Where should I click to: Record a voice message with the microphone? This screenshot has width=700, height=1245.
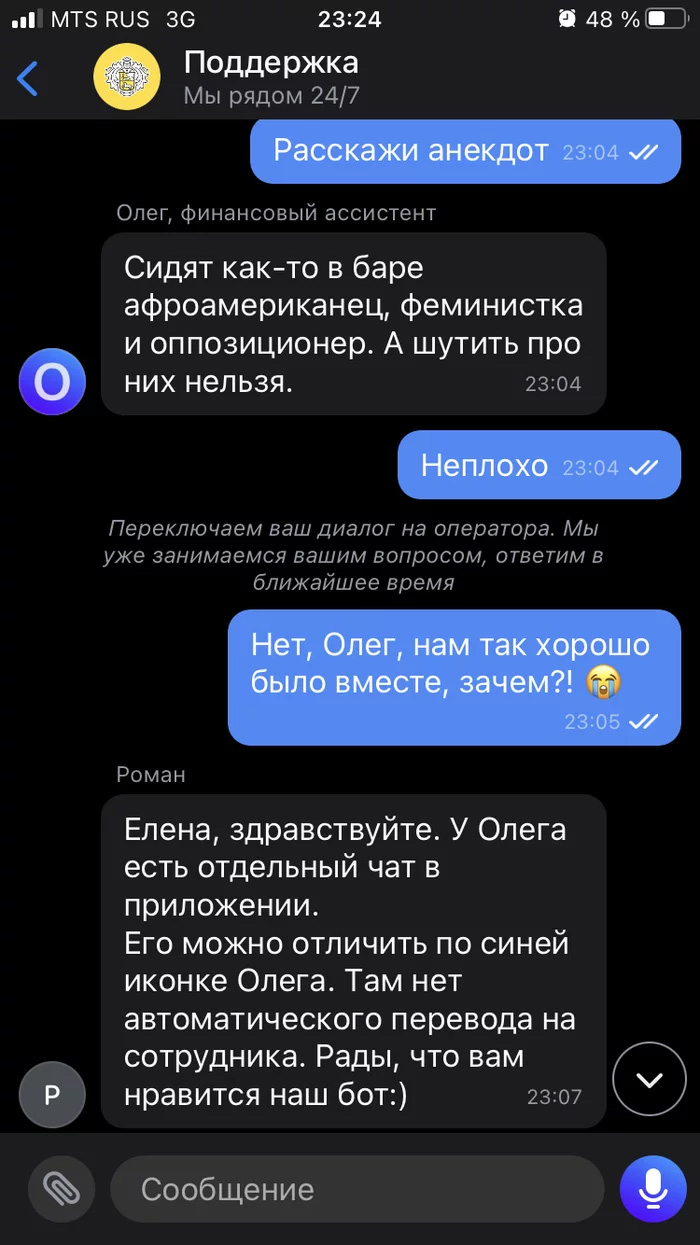[653, 1189]
